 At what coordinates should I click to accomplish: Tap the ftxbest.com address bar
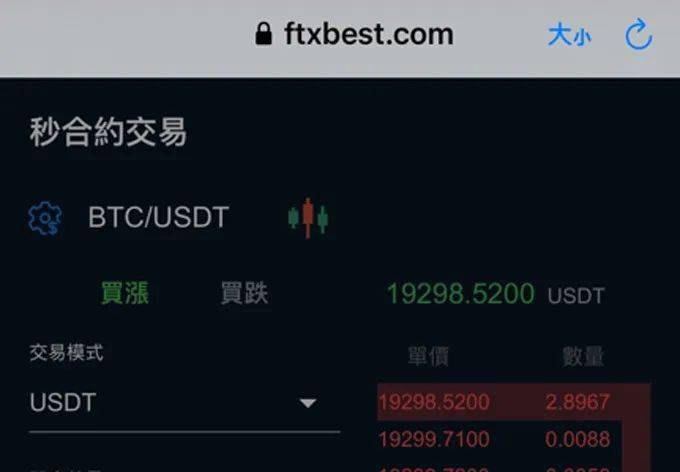tap(355, 35)
